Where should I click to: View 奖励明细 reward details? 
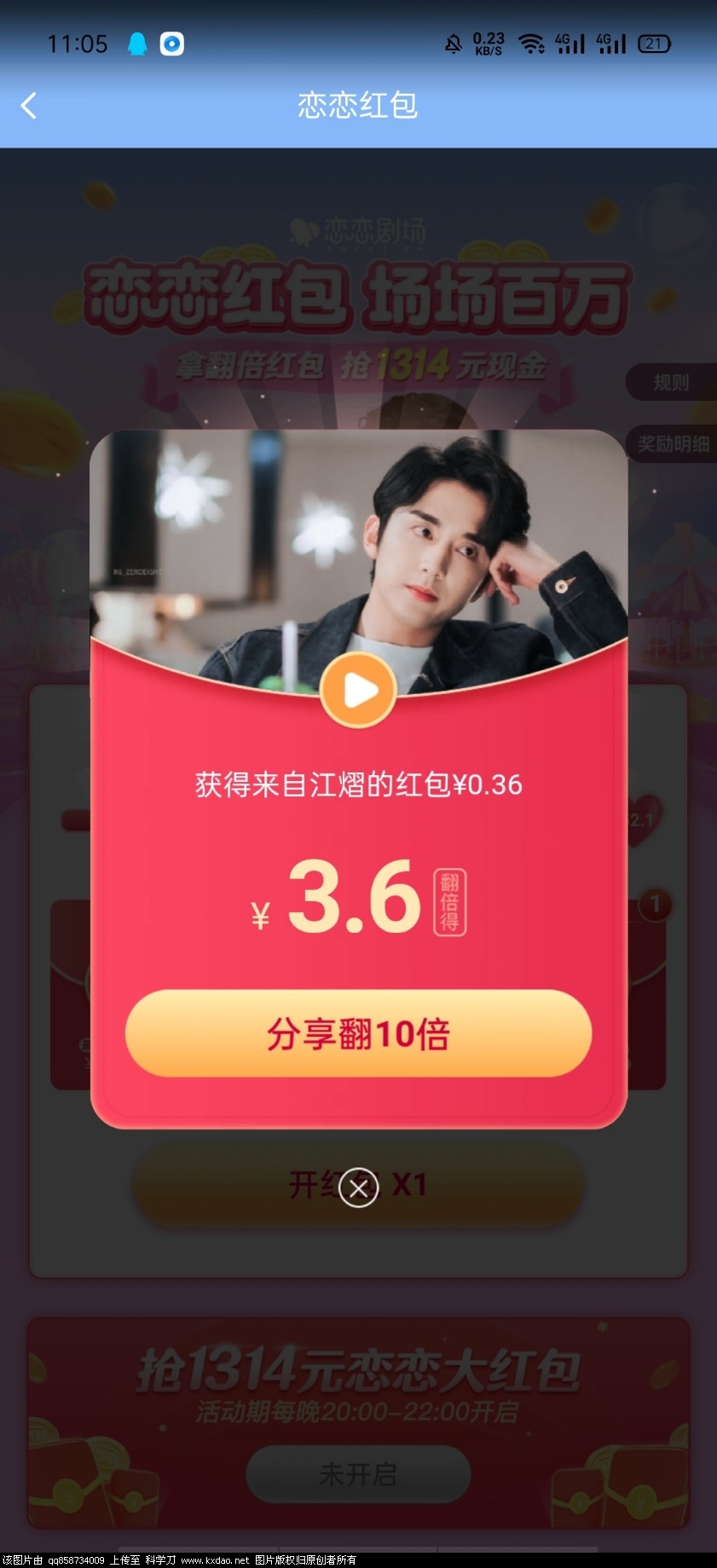coord(673,444)
